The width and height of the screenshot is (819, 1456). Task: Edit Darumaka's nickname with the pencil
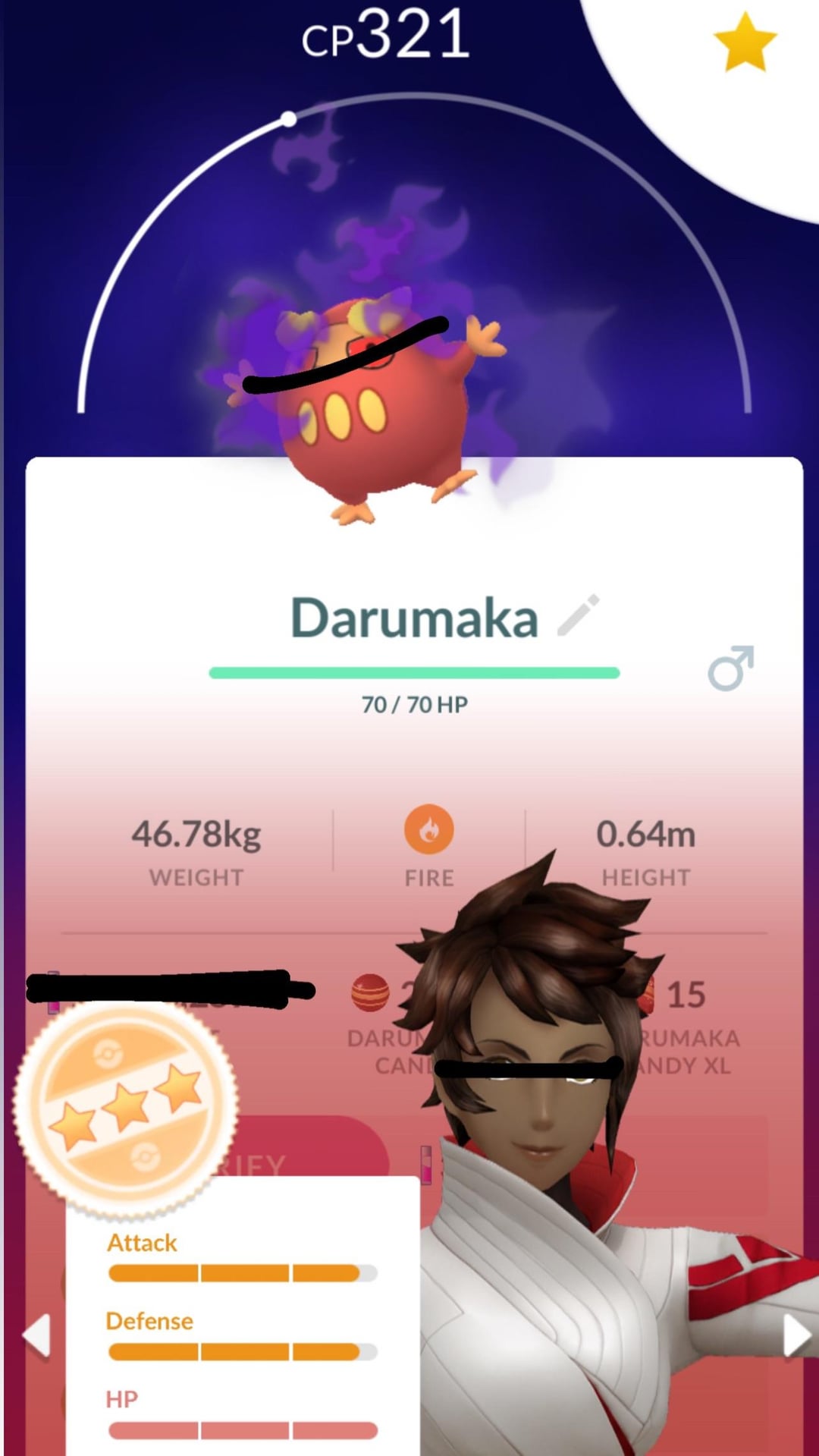[578, 615]
